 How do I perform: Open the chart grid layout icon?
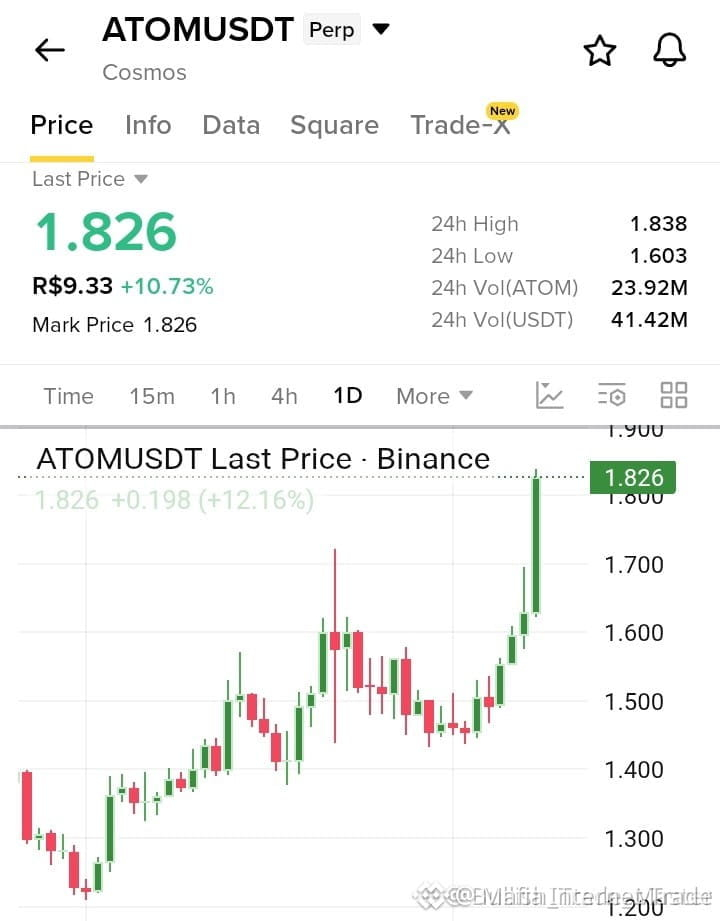click(x=674, y=395)
